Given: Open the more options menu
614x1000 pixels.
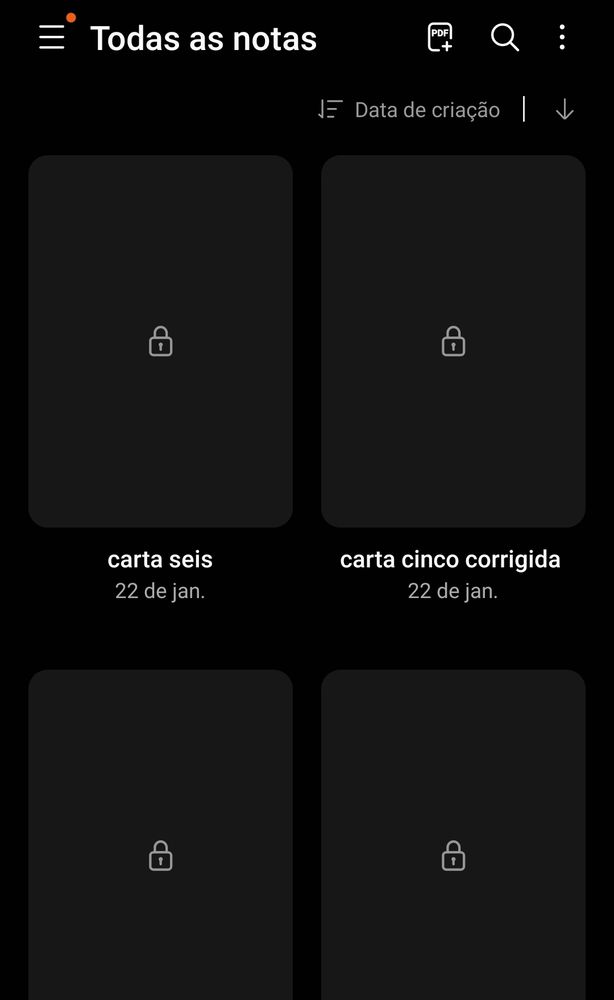Looking at the screenshot, I should pyautogui.click(x=562, y=38).
